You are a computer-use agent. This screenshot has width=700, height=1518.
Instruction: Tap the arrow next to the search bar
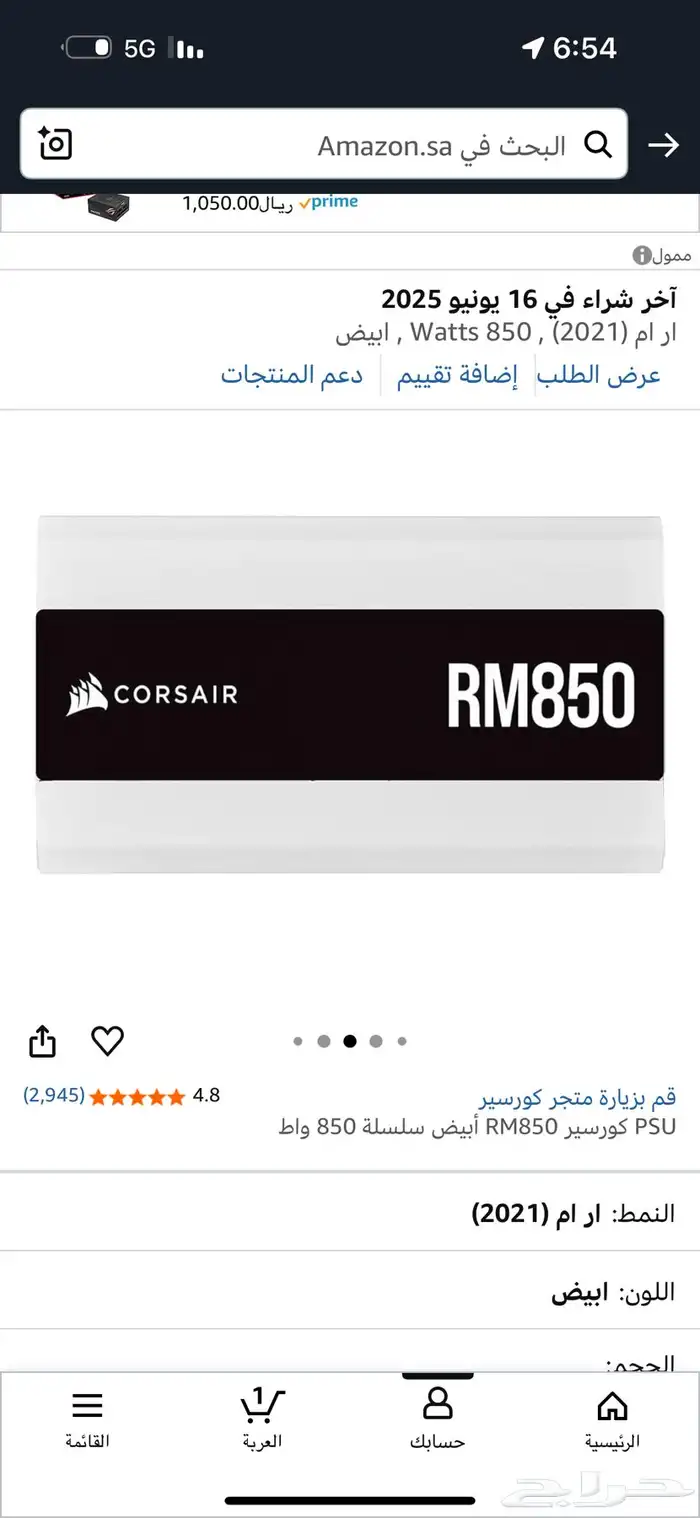[663, 145]
